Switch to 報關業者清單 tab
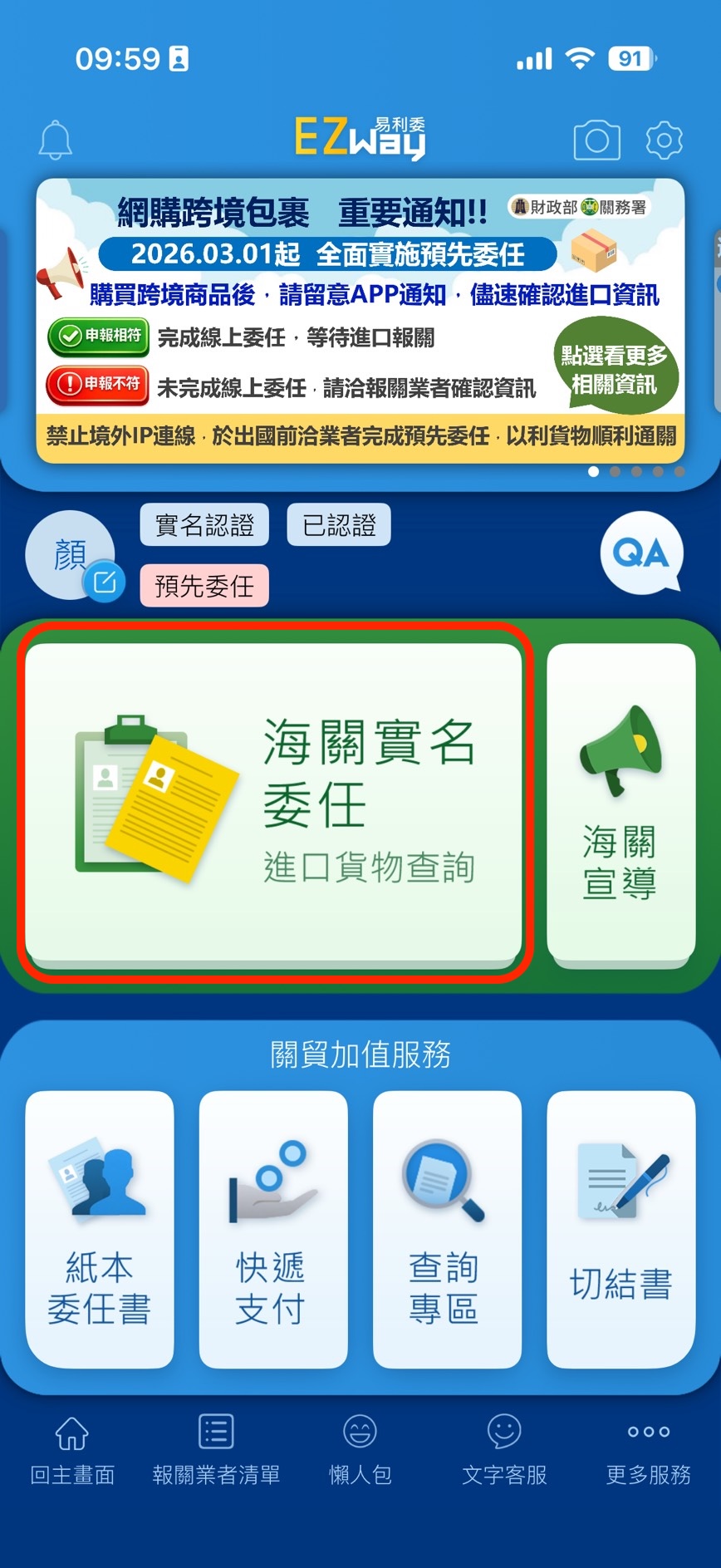The height and width of the screenshot is (1568, 721). (216, 1450)
